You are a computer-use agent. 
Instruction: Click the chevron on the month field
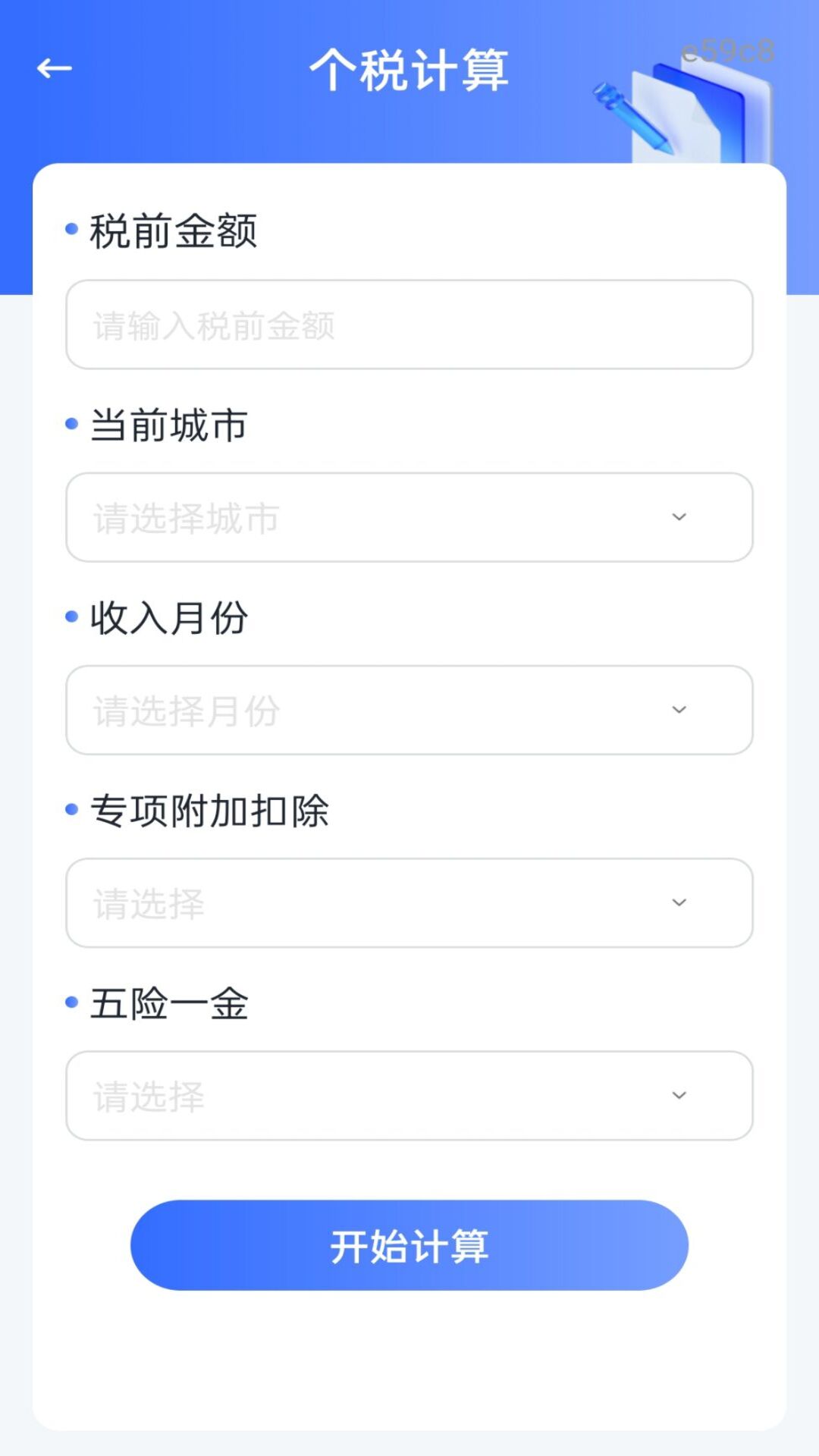tap(679, 711)
